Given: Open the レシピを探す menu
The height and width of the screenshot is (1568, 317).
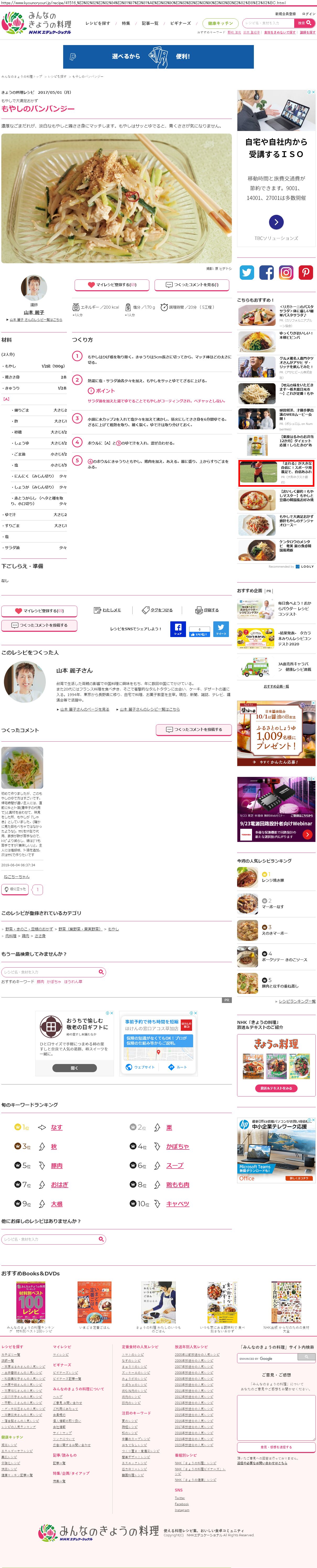Looking at the screenshot, I should (97, 23).
